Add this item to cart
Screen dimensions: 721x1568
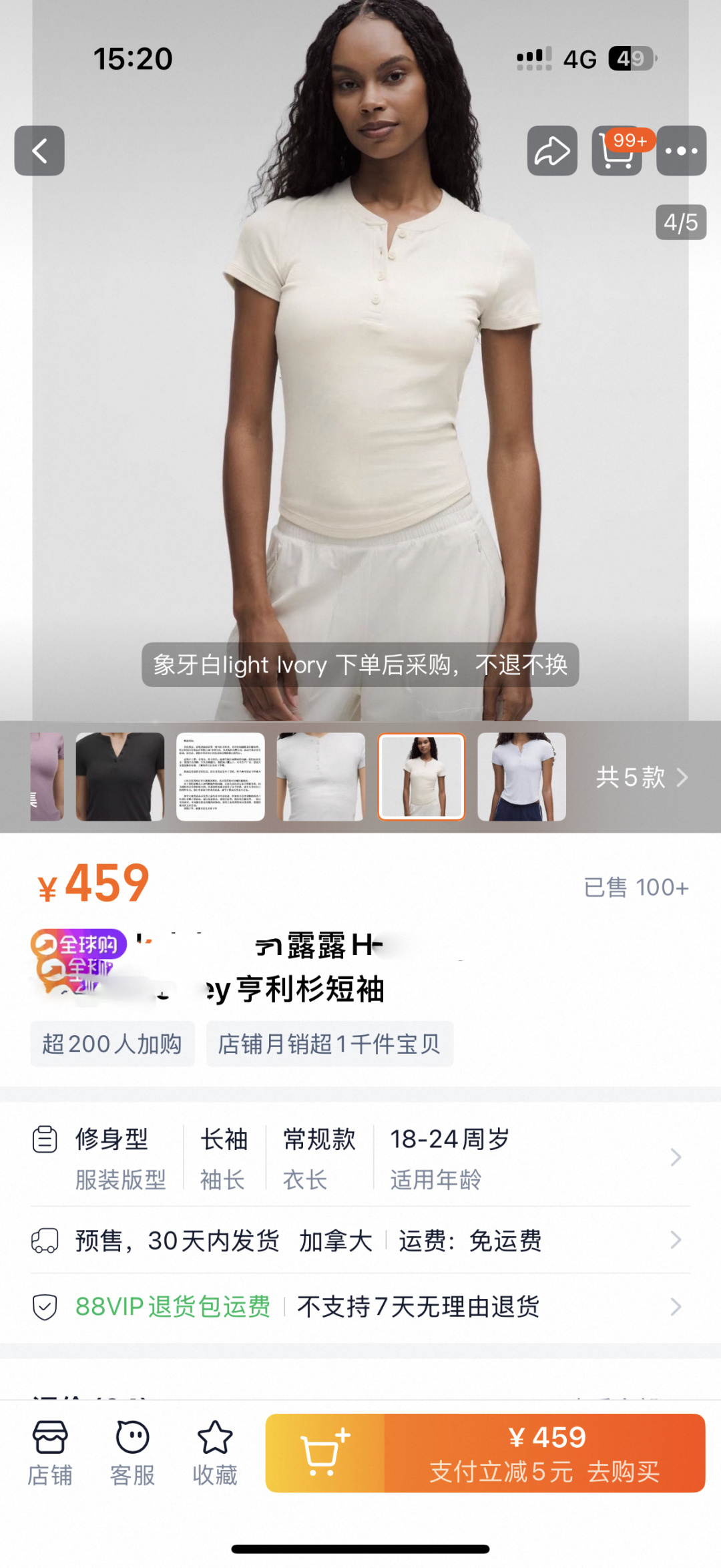pos(325,1453)
